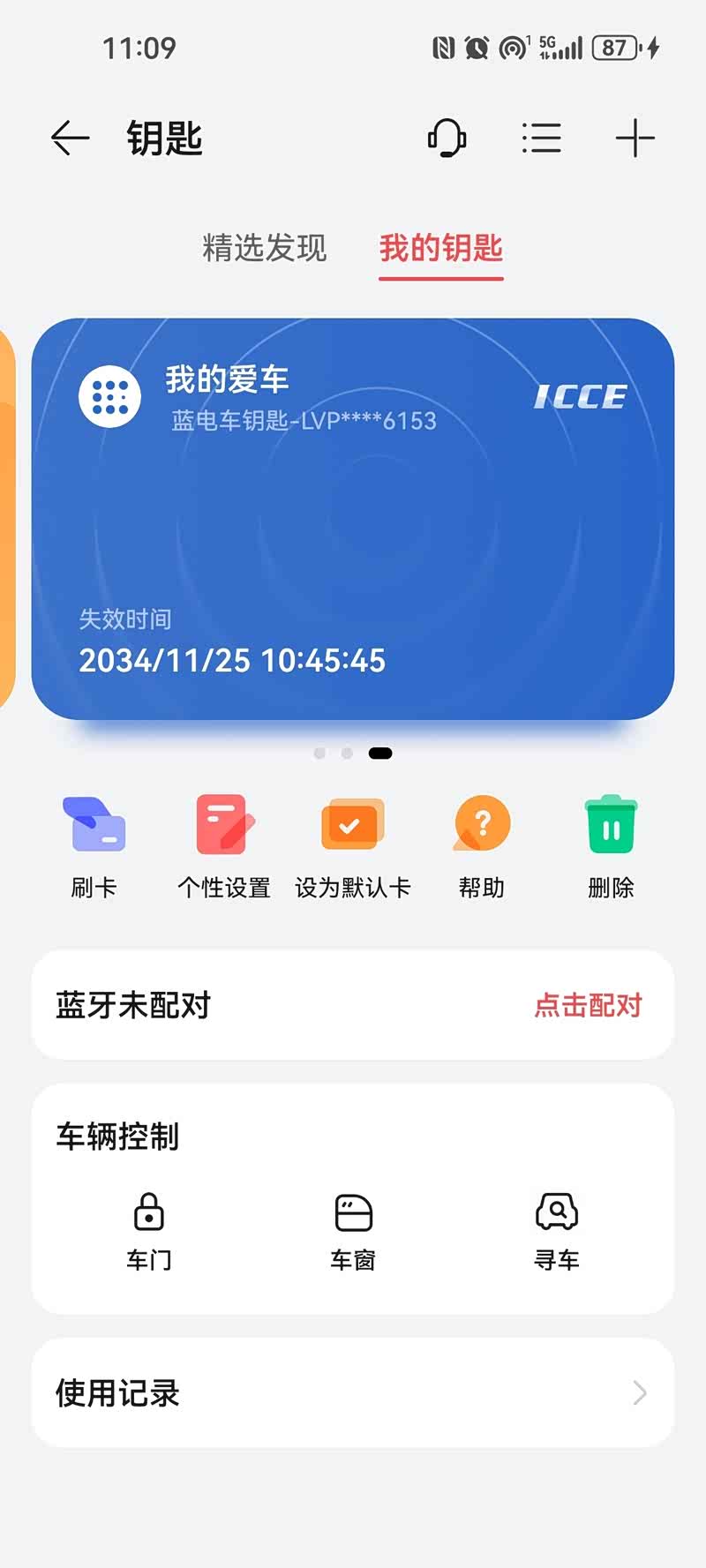Image resolution: width=706 pixels, height=1568 pixels.
Task: Delete this key via 删除
Action: pos(611,845)
